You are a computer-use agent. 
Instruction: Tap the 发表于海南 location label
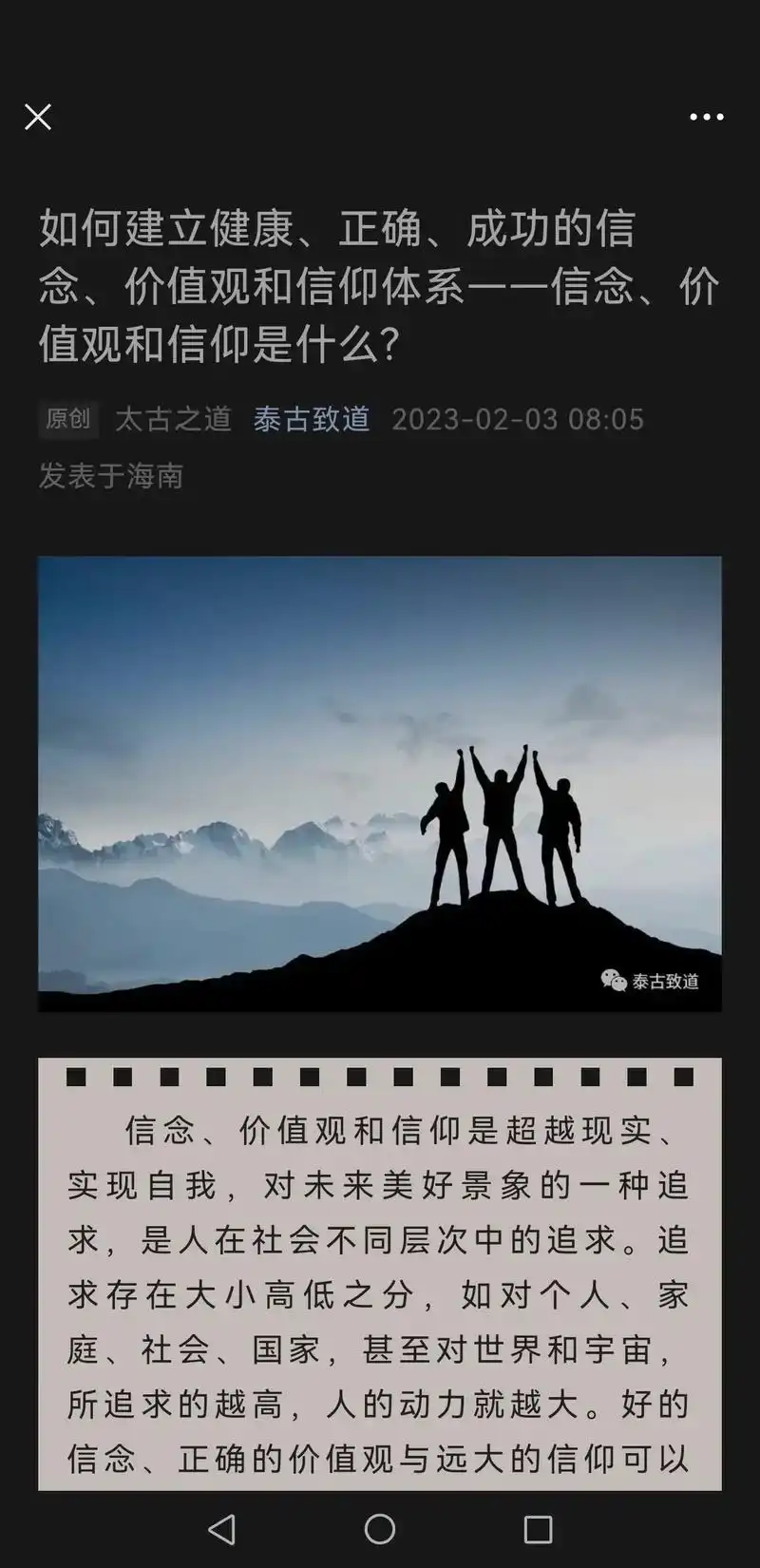click(x=110, y=477)
